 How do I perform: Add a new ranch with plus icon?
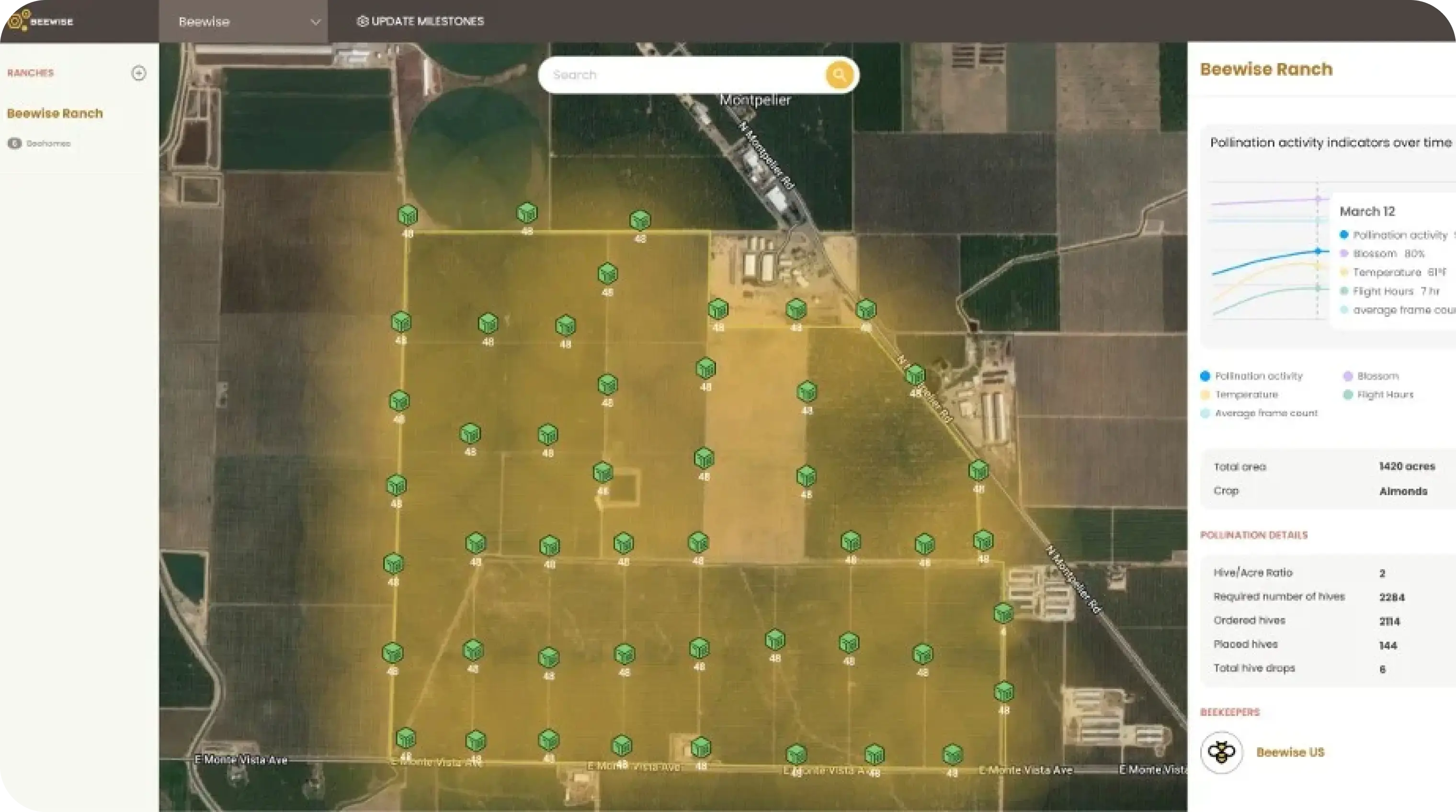138,73
